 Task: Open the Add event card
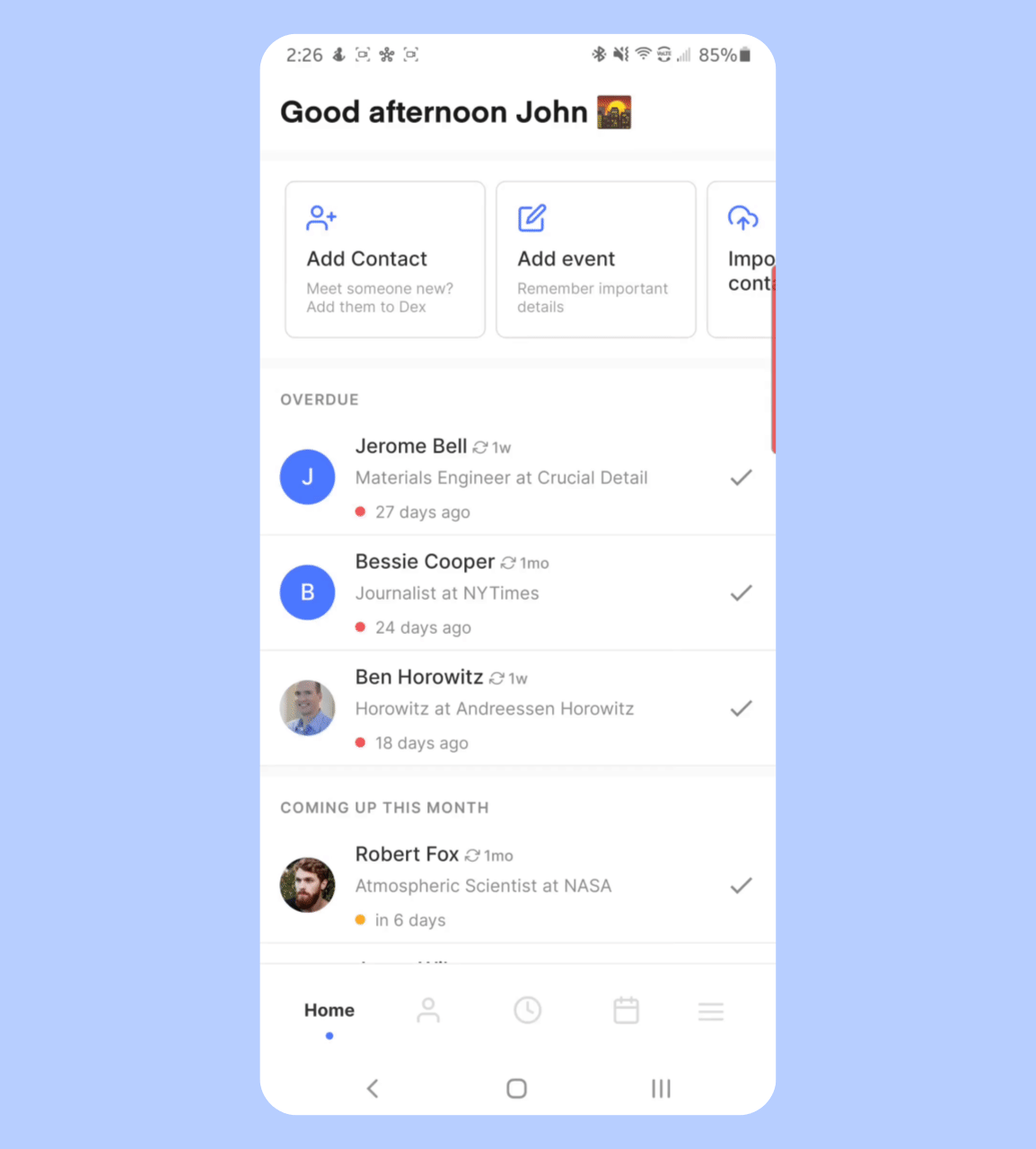tap(595, 259)
